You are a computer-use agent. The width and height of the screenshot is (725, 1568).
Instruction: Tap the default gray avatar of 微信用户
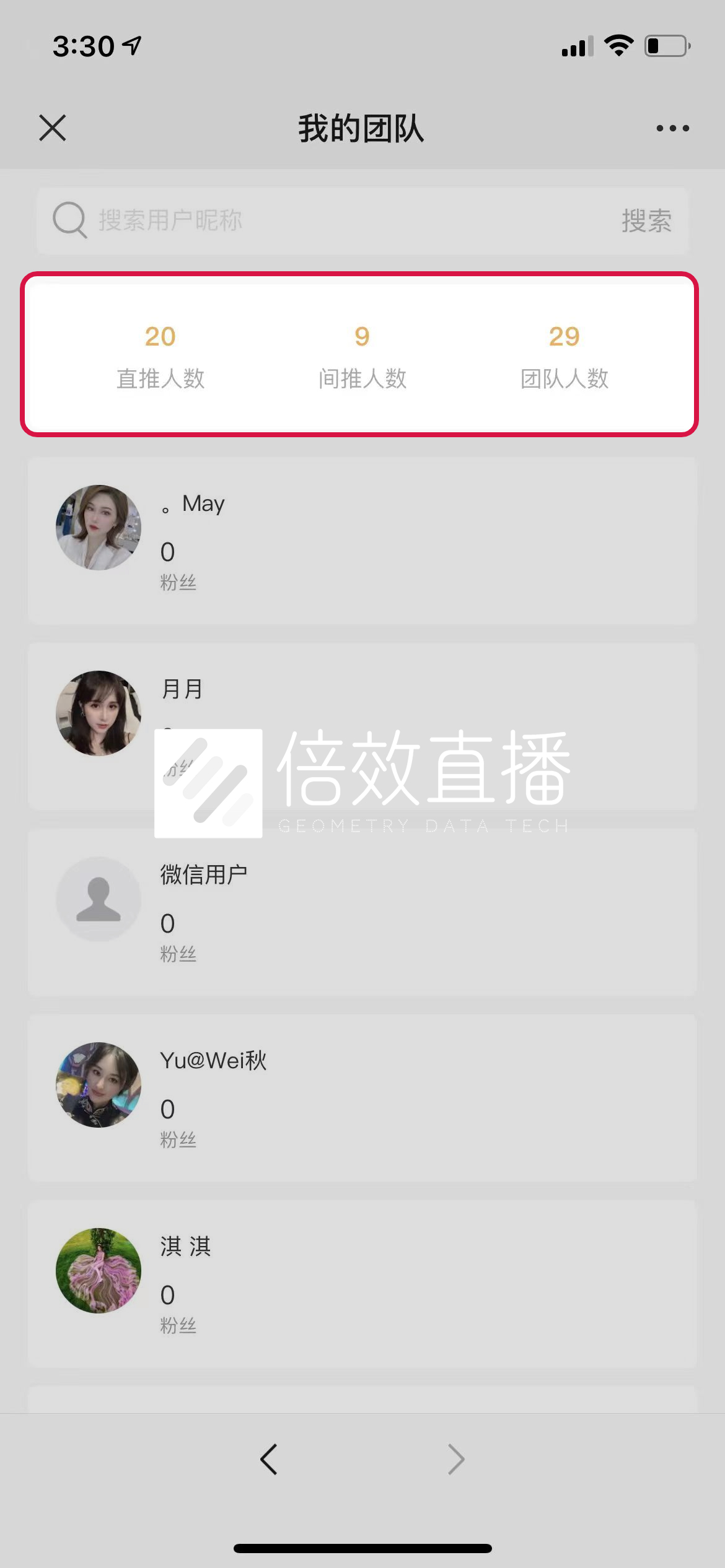(x=98, y=899)
